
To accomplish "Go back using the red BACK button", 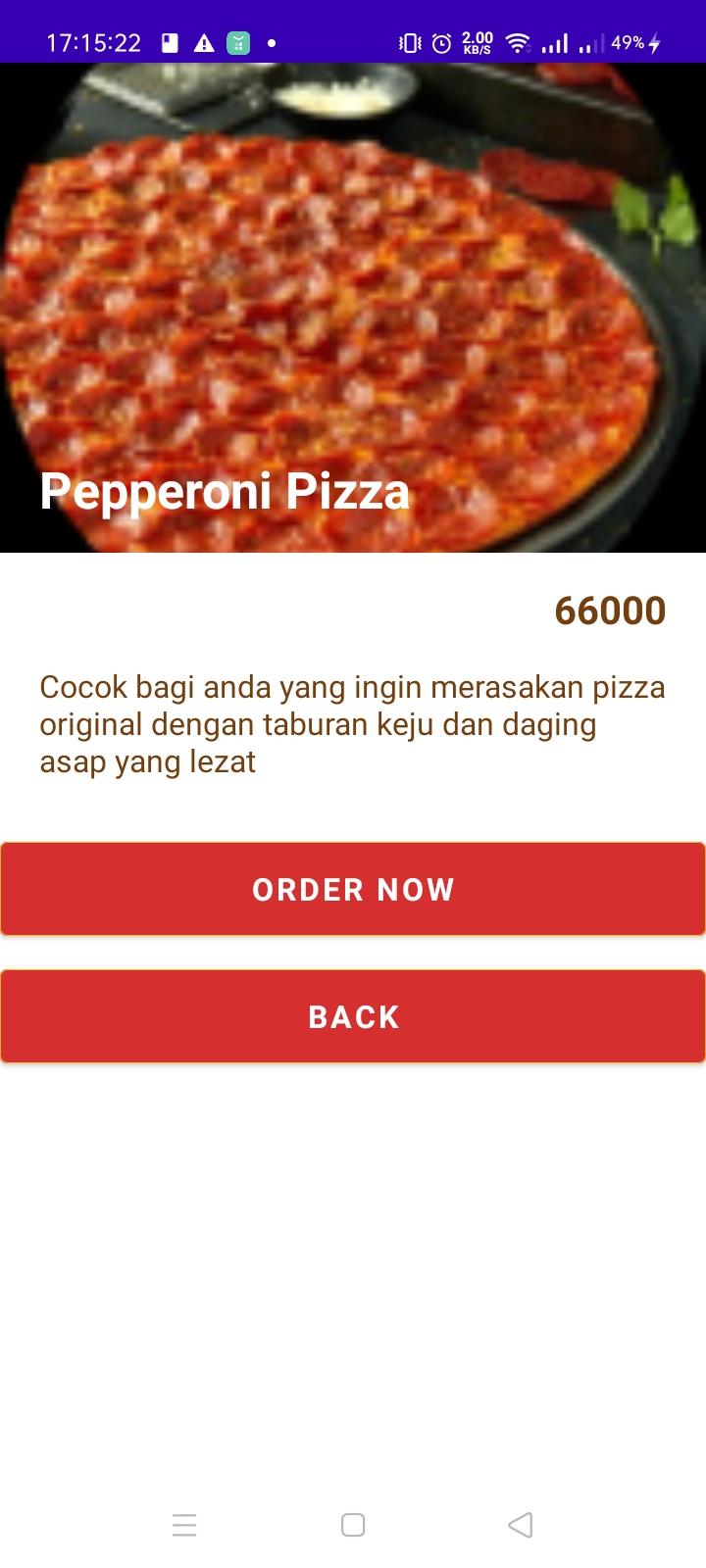I will 353,1016.
